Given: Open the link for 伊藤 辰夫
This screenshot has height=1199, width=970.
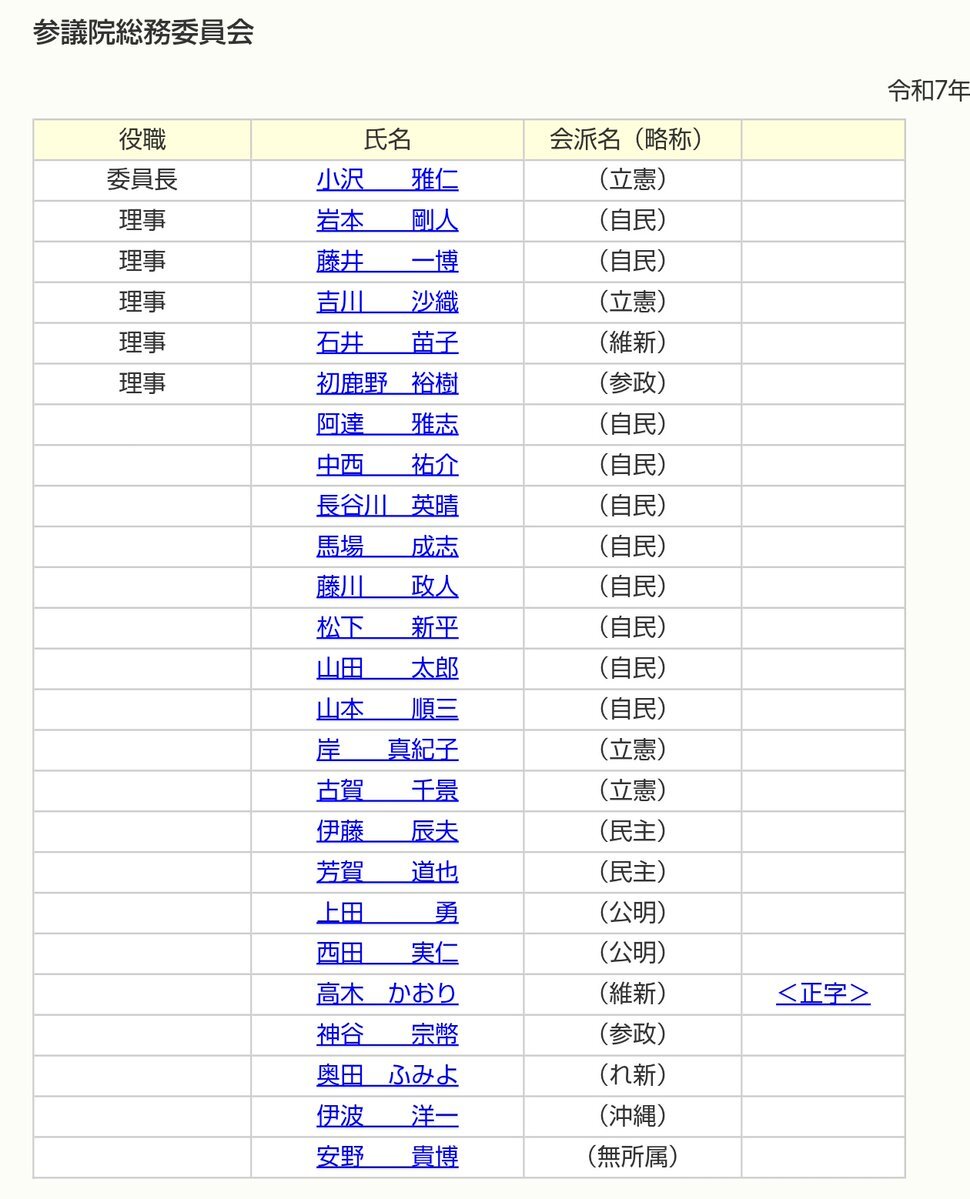Looking at the screenshot, I should click(x=387, y=832).
